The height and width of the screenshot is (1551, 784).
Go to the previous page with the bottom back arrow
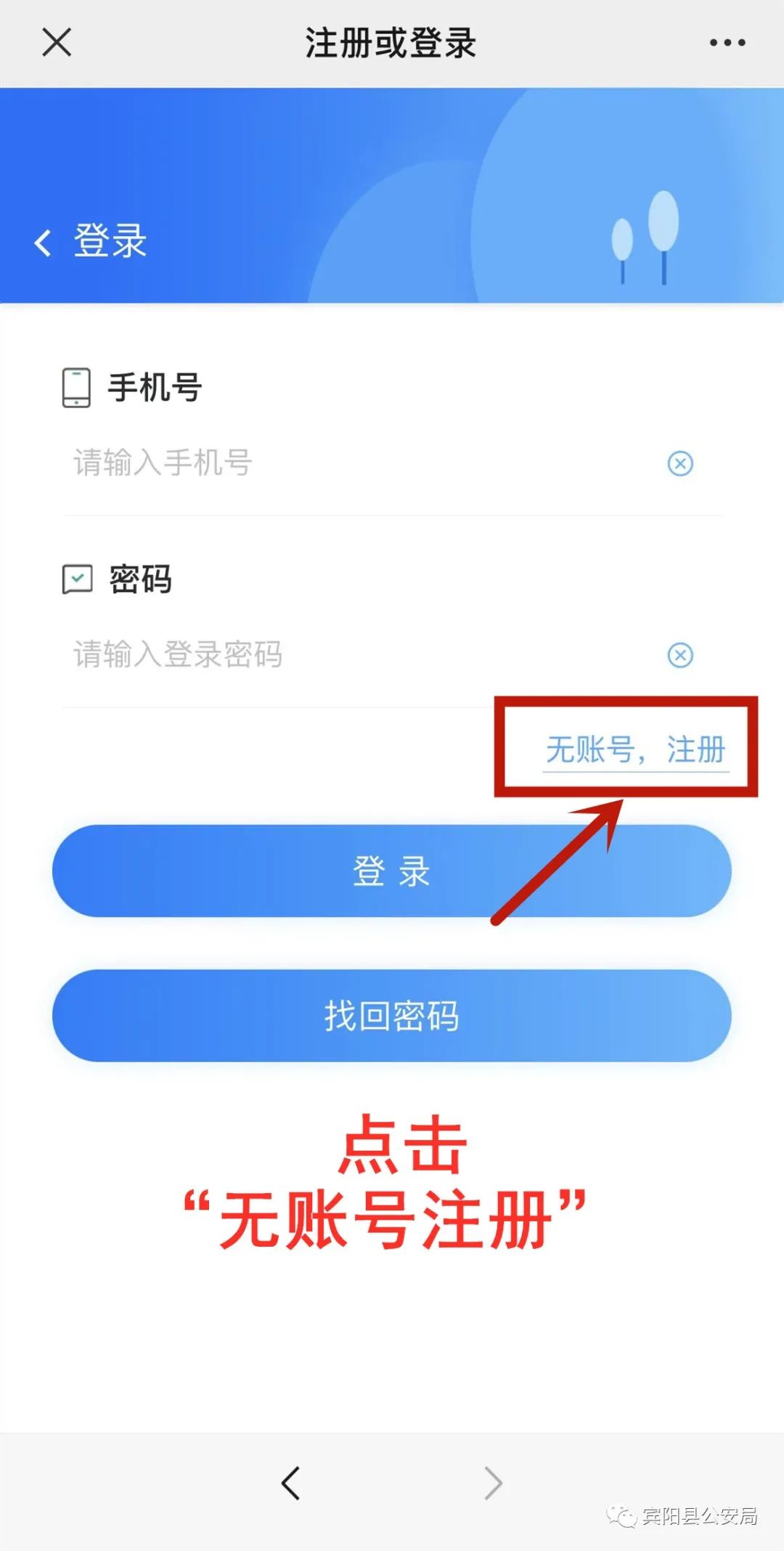point(290,1483)
